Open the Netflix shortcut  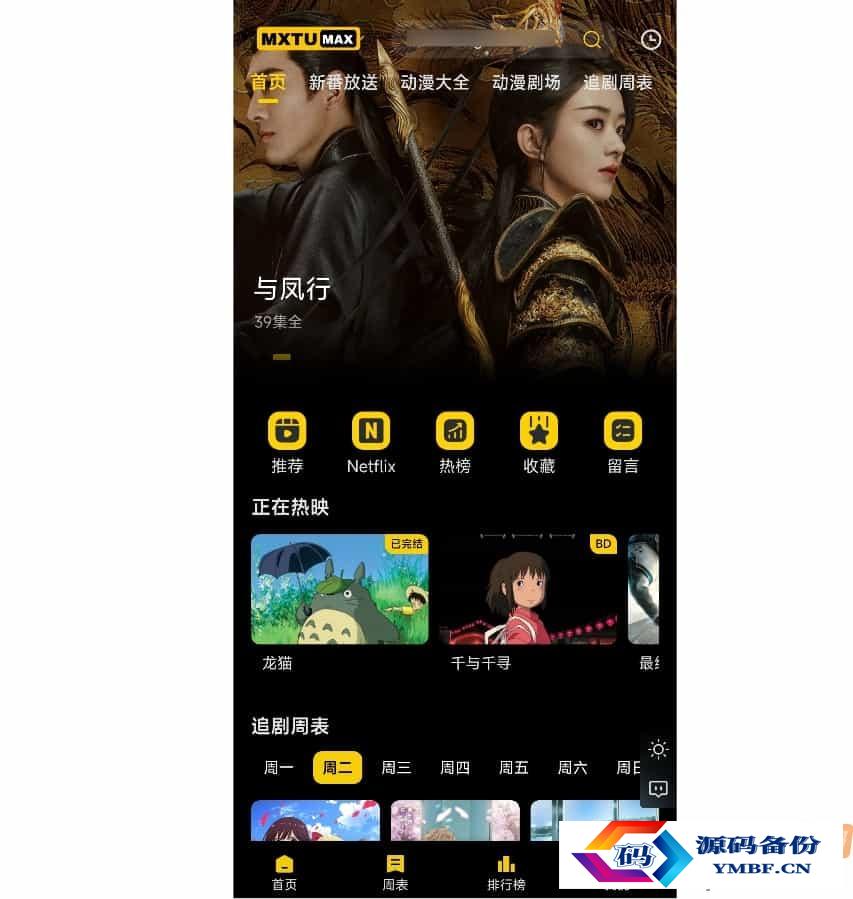pyautogui.click(x=371, y=443)
